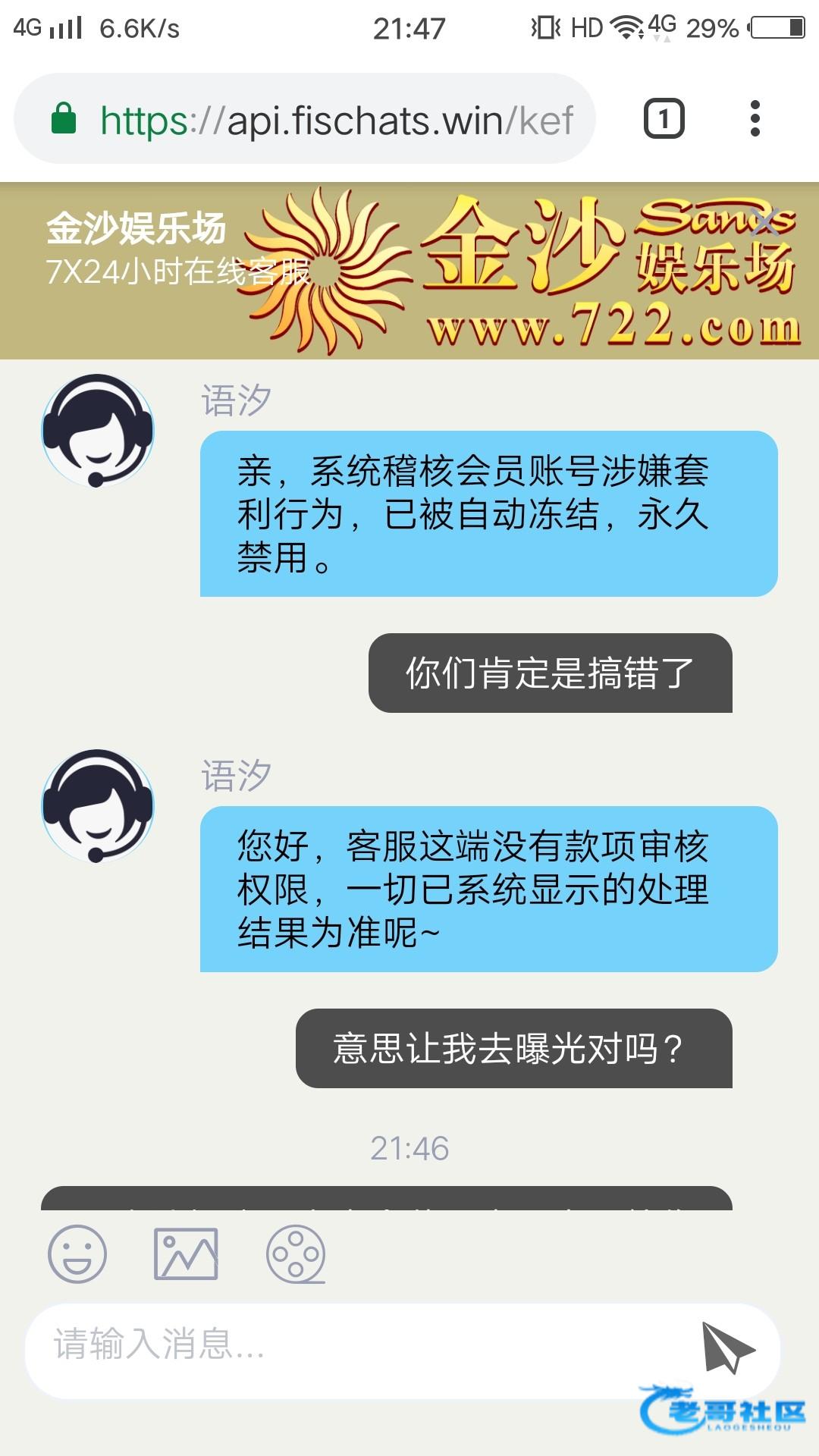Viewport: 819px width, 1456px height.
Task: Attach an image to the chat
Action: [x=186, y=1254]
